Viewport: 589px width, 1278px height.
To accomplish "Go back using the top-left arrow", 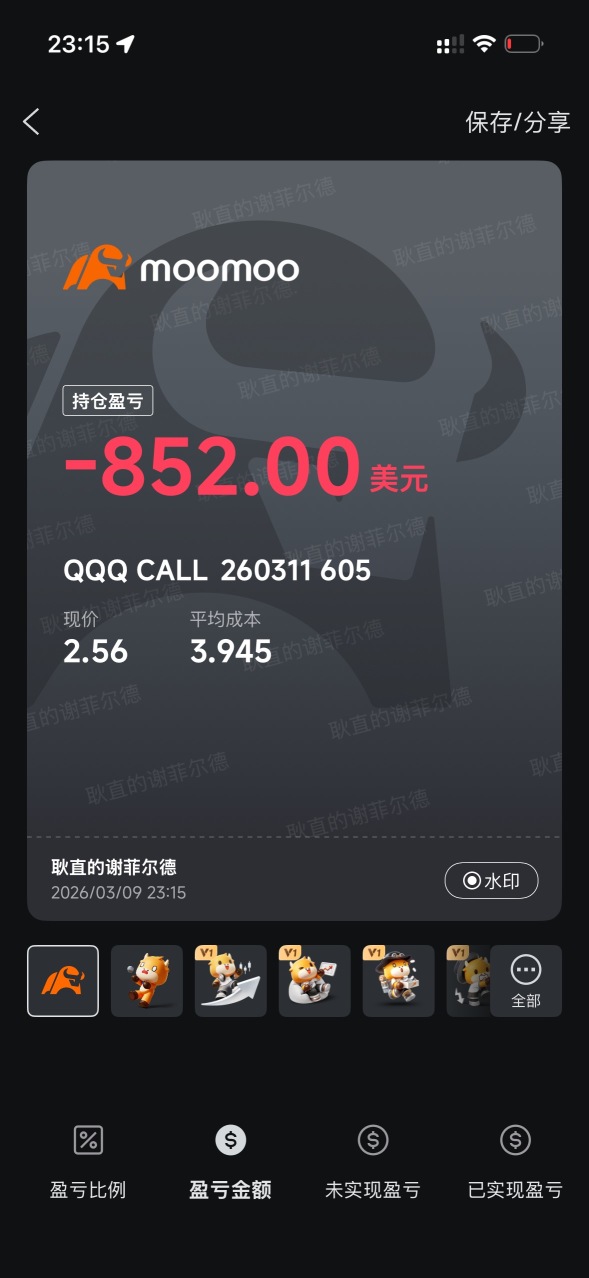I will click(31, 122).
